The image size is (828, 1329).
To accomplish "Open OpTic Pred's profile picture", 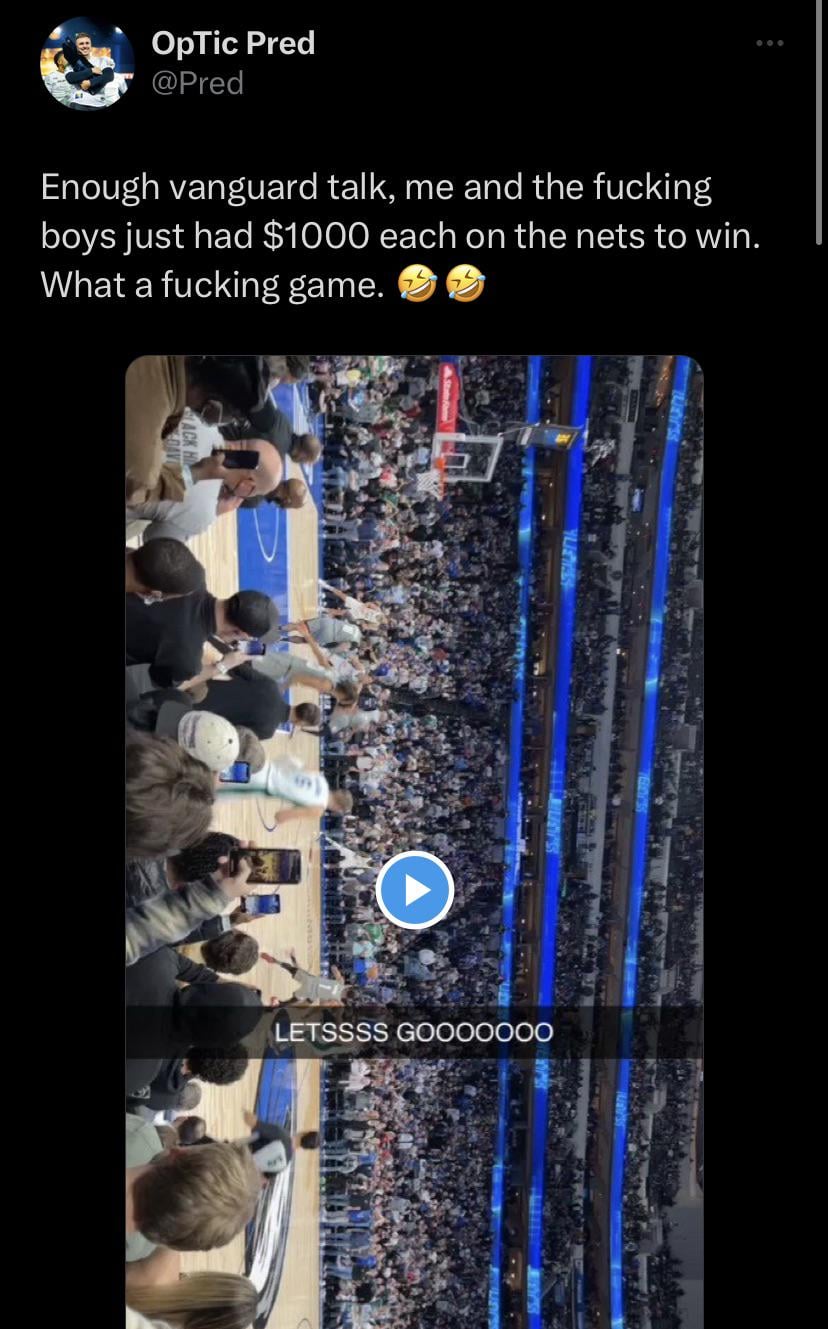I will point(87,62).
